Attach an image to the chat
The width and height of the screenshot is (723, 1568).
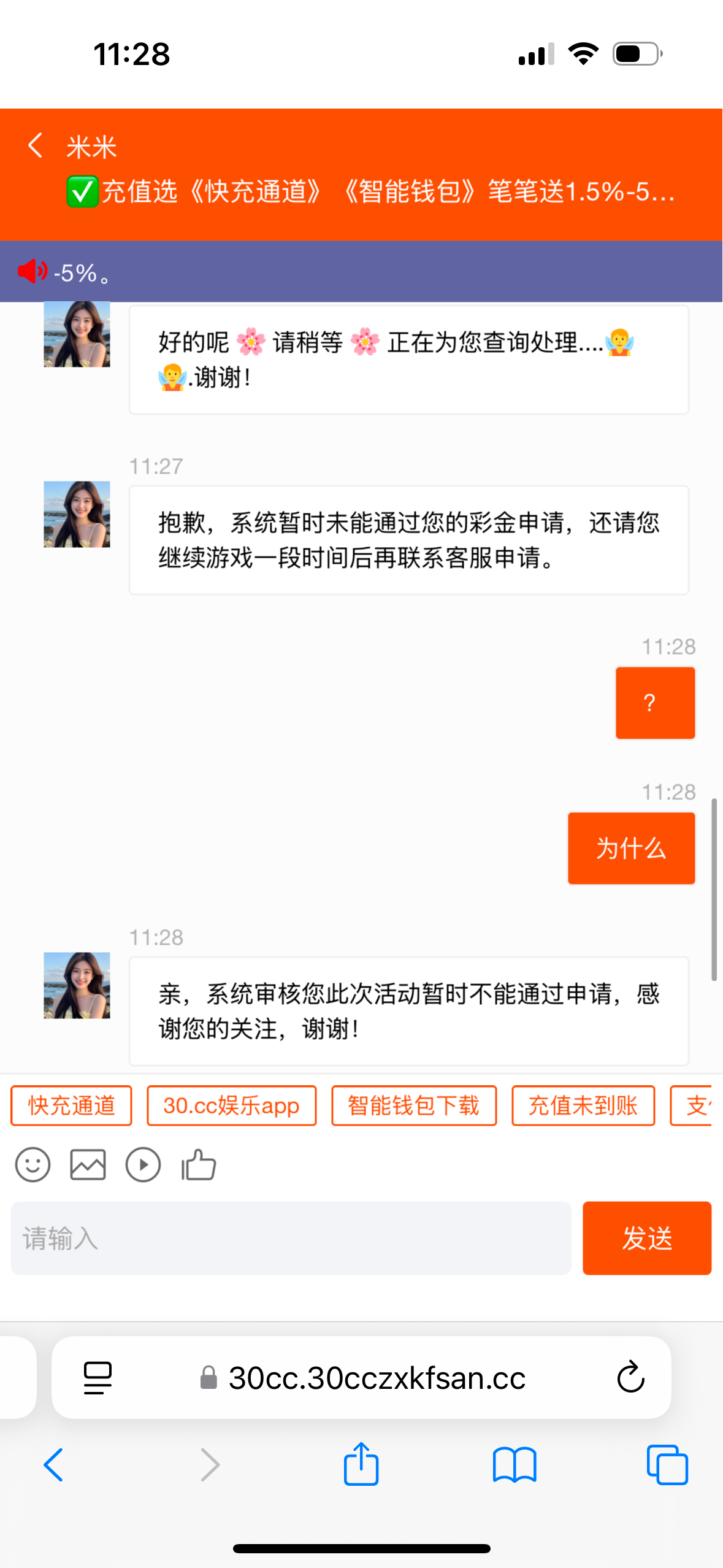[88, 1164]
